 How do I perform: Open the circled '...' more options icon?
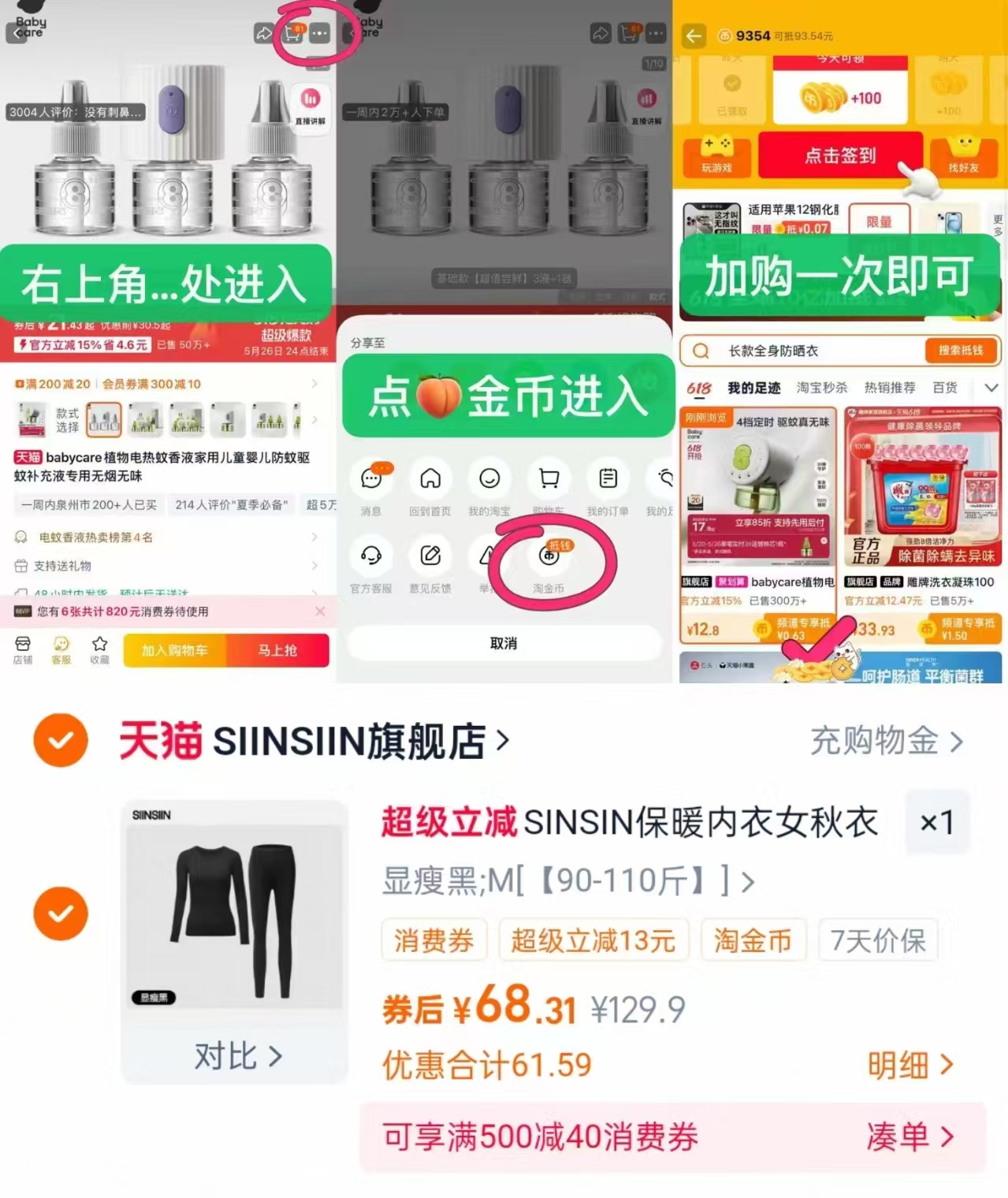pos(318,35)
